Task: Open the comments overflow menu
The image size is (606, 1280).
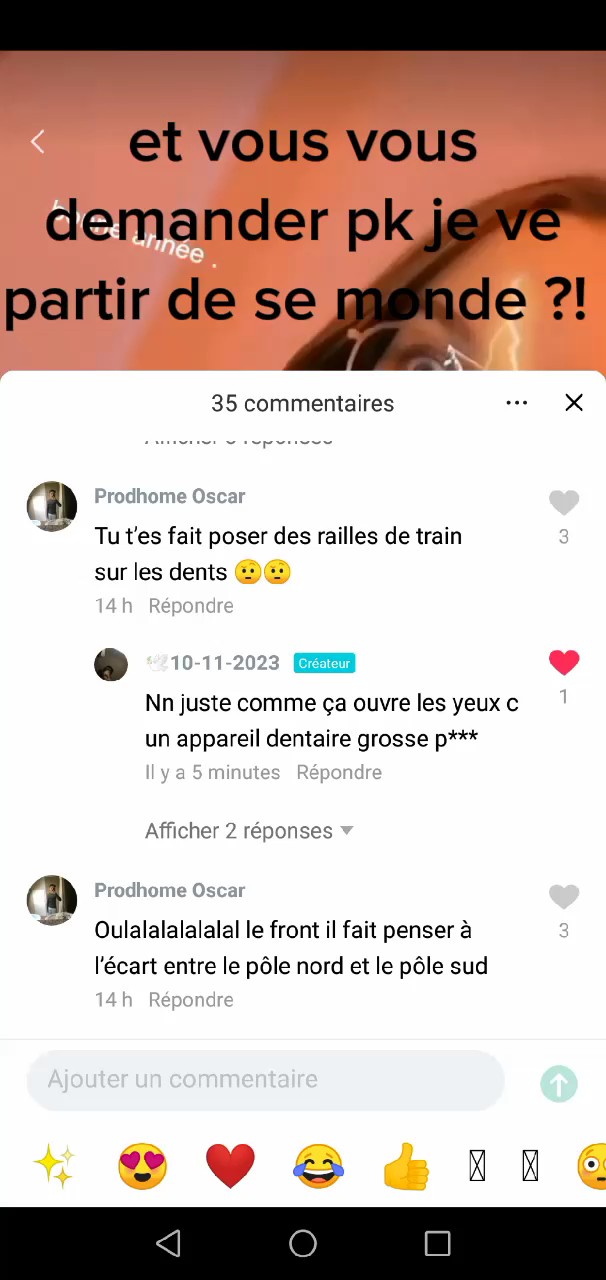Action: click(x=517, y=403)
